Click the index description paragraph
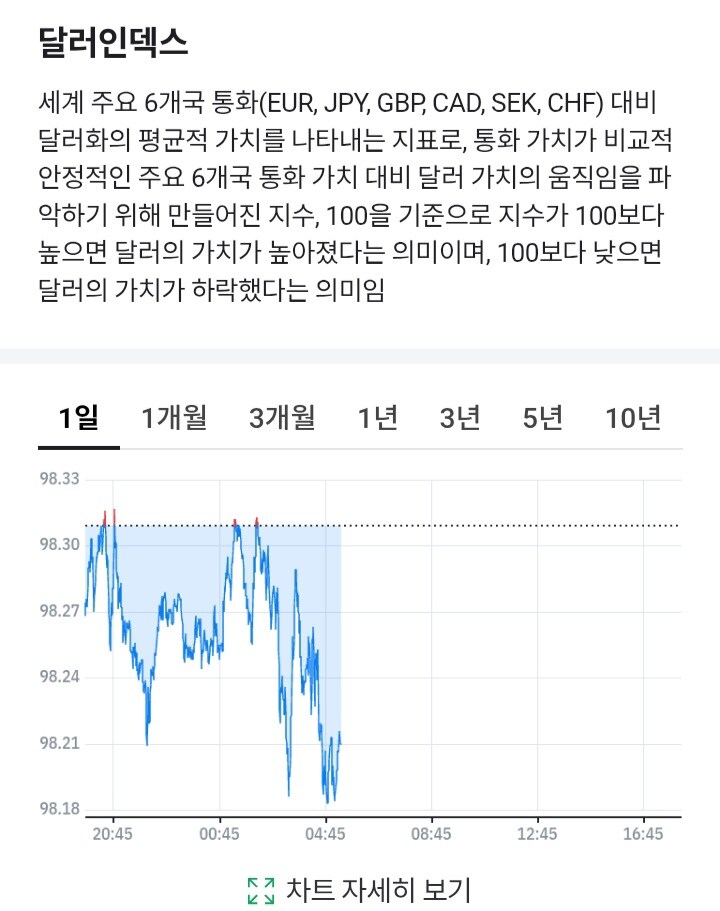The height and width of the screenshot is (911, 720). pos(360,195)
